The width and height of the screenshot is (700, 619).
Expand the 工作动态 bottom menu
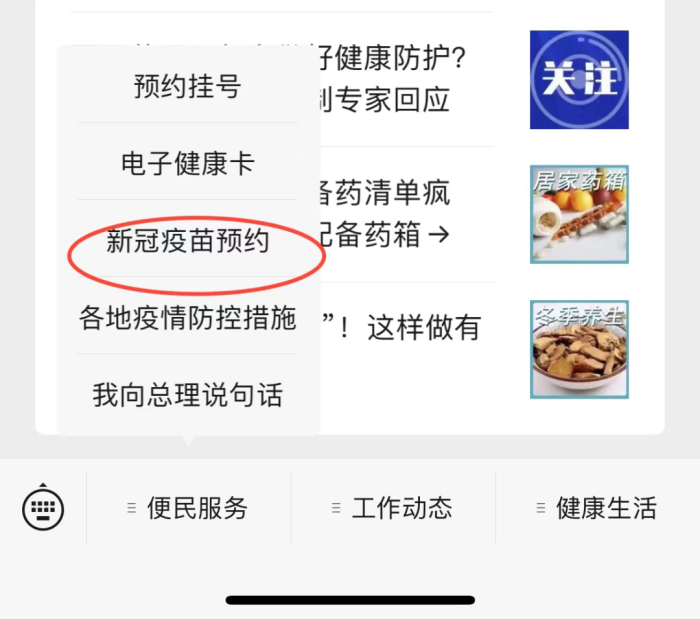[393, 508]
